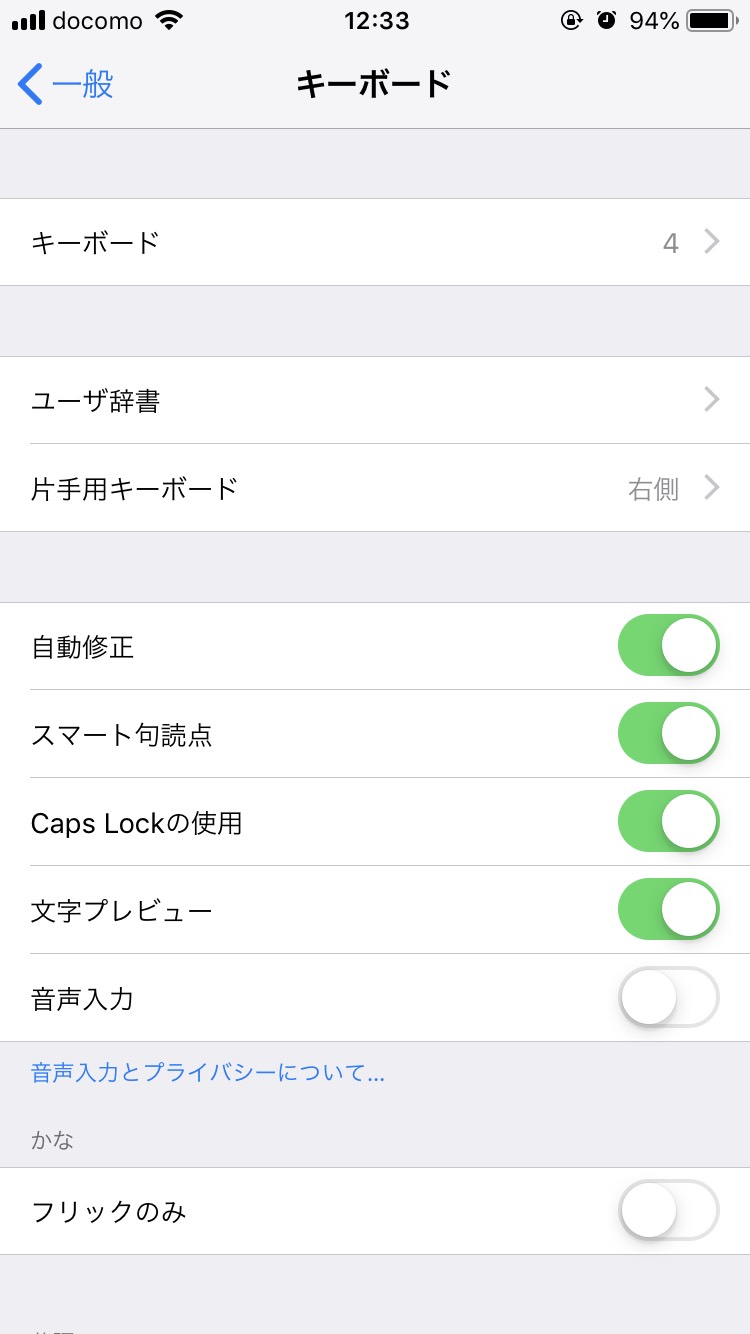The height and width of the screenshot is (1334, 750).
Task: Open 音声入力とプライバシーについて link
Action: 208,1074
